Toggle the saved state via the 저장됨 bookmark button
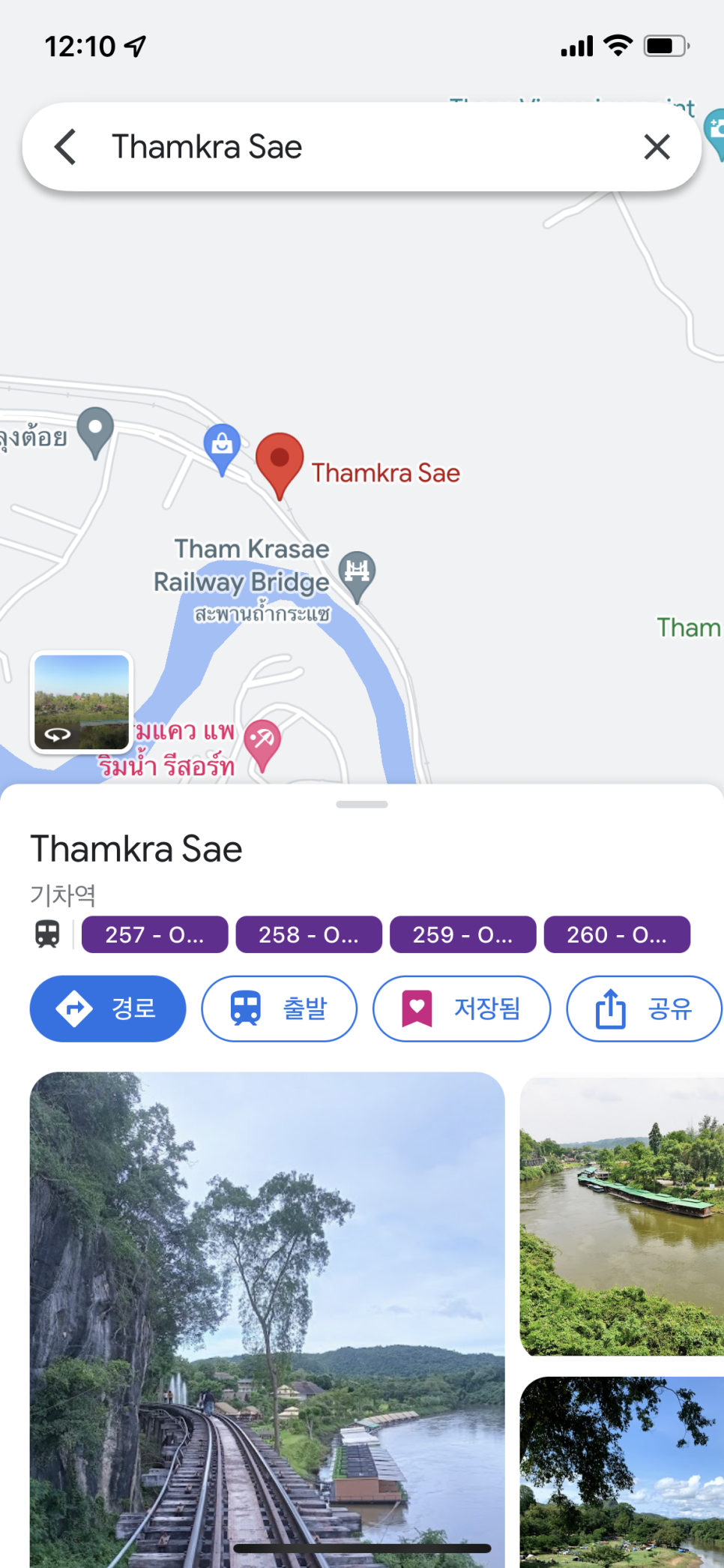 point(462,1009)
